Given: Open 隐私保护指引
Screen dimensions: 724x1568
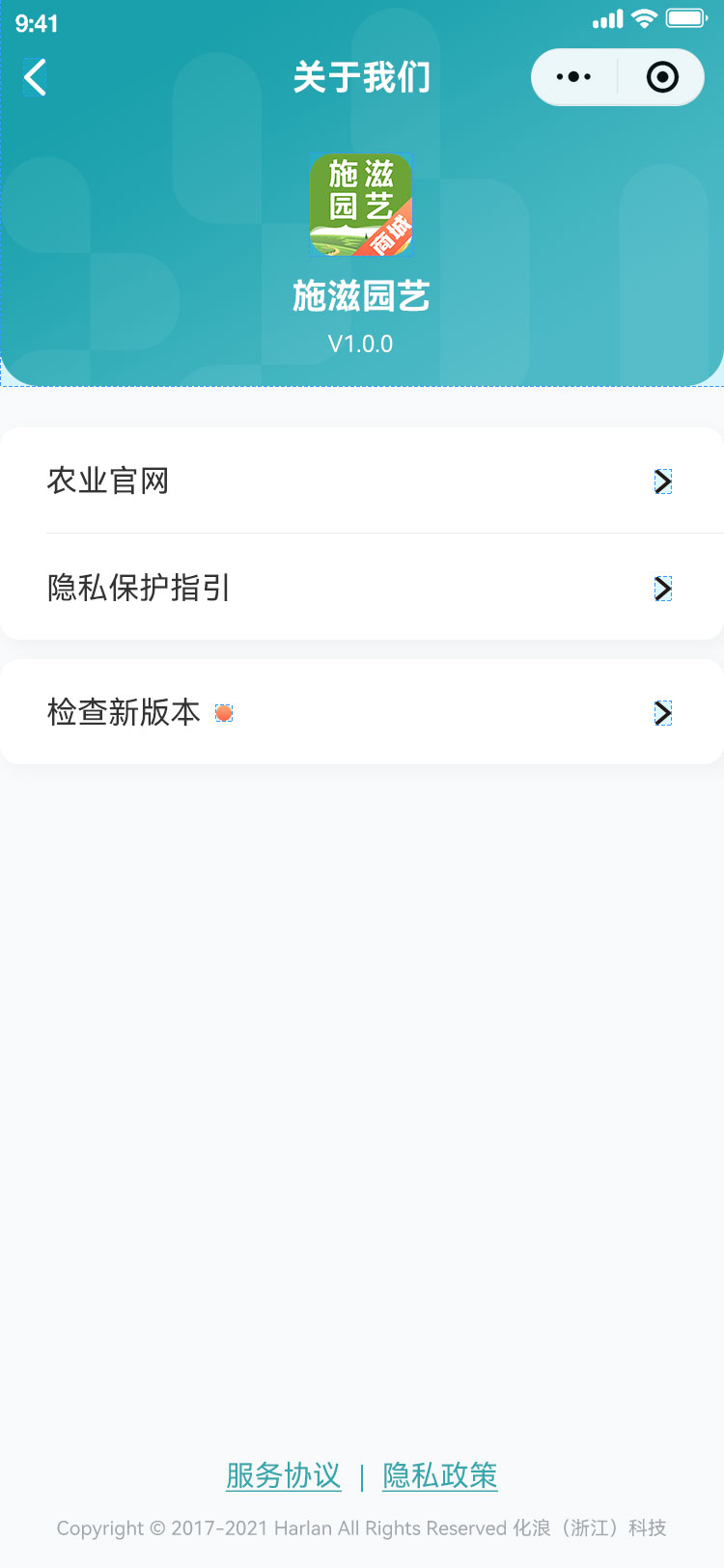Looking at the screenshot, I should pyautogui.click(x=361, y=588).
